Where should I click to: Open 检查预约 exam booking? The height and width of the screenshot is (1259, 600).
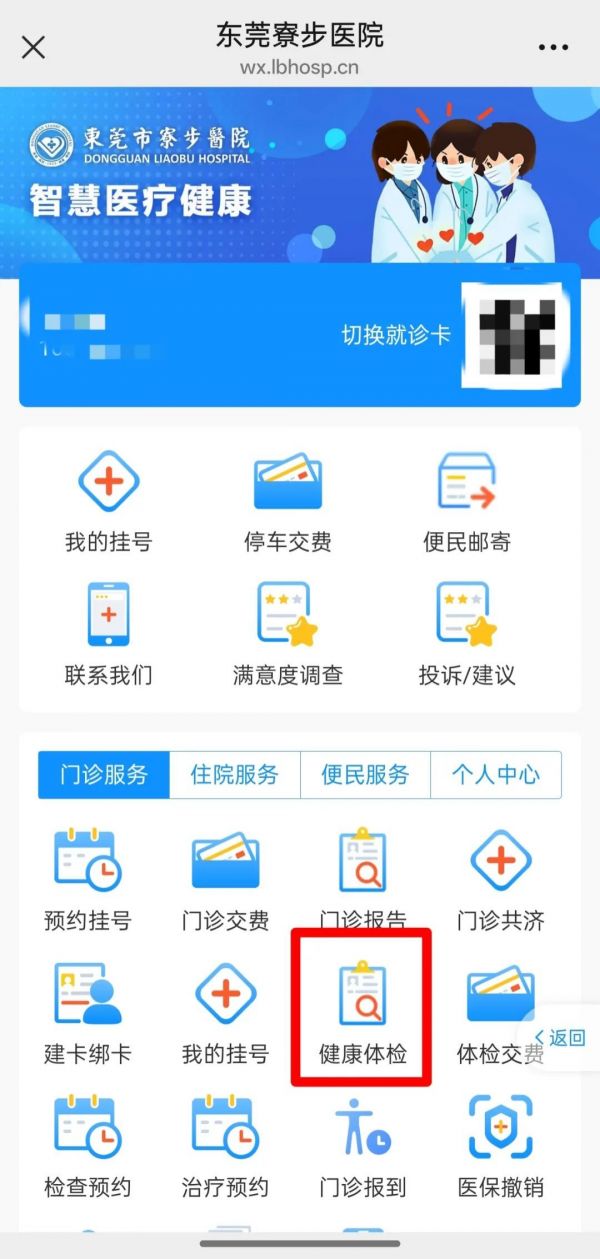click(x=88, y=1146)
